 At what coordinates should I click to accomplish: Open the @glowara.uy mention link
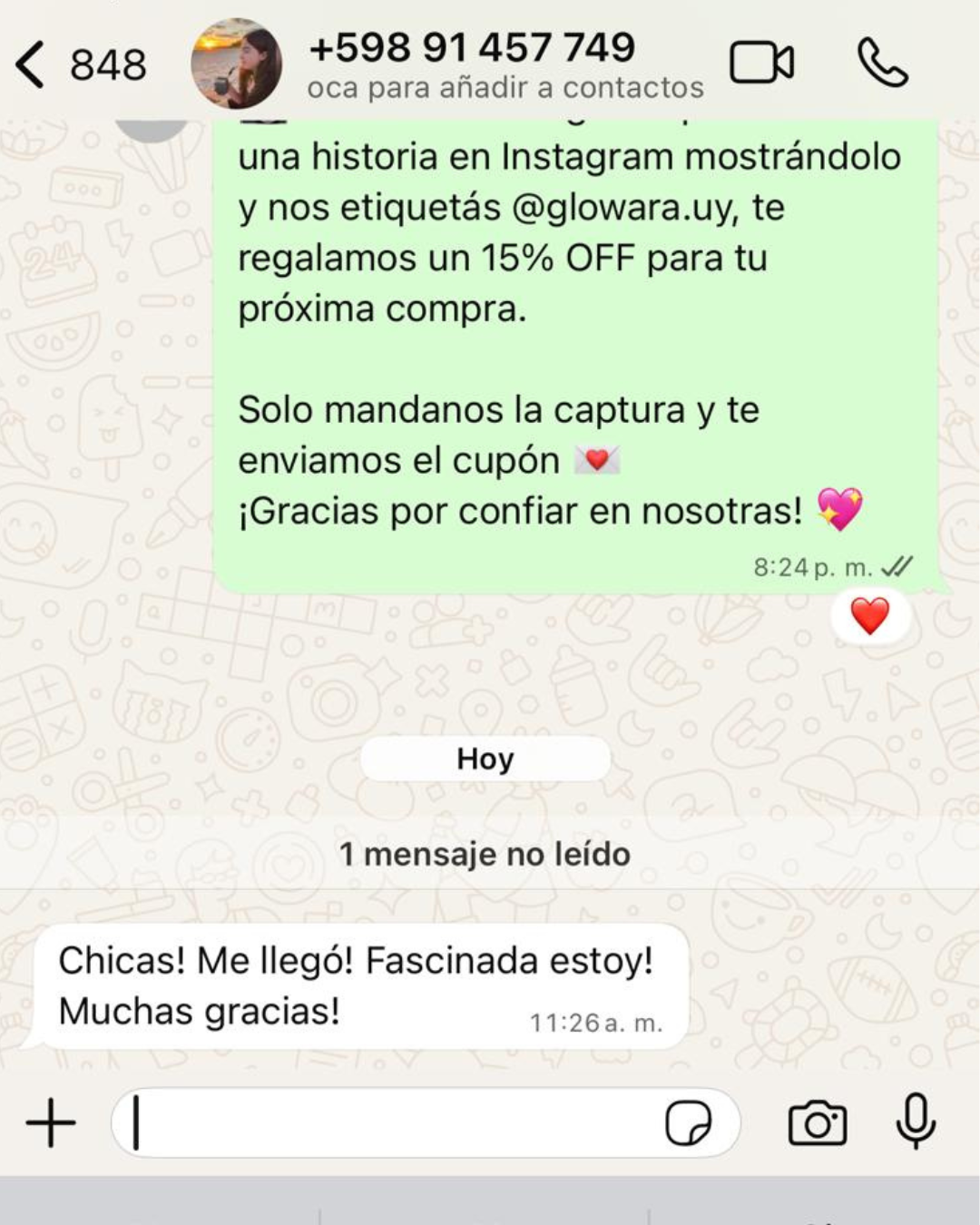tap(622, 208)
